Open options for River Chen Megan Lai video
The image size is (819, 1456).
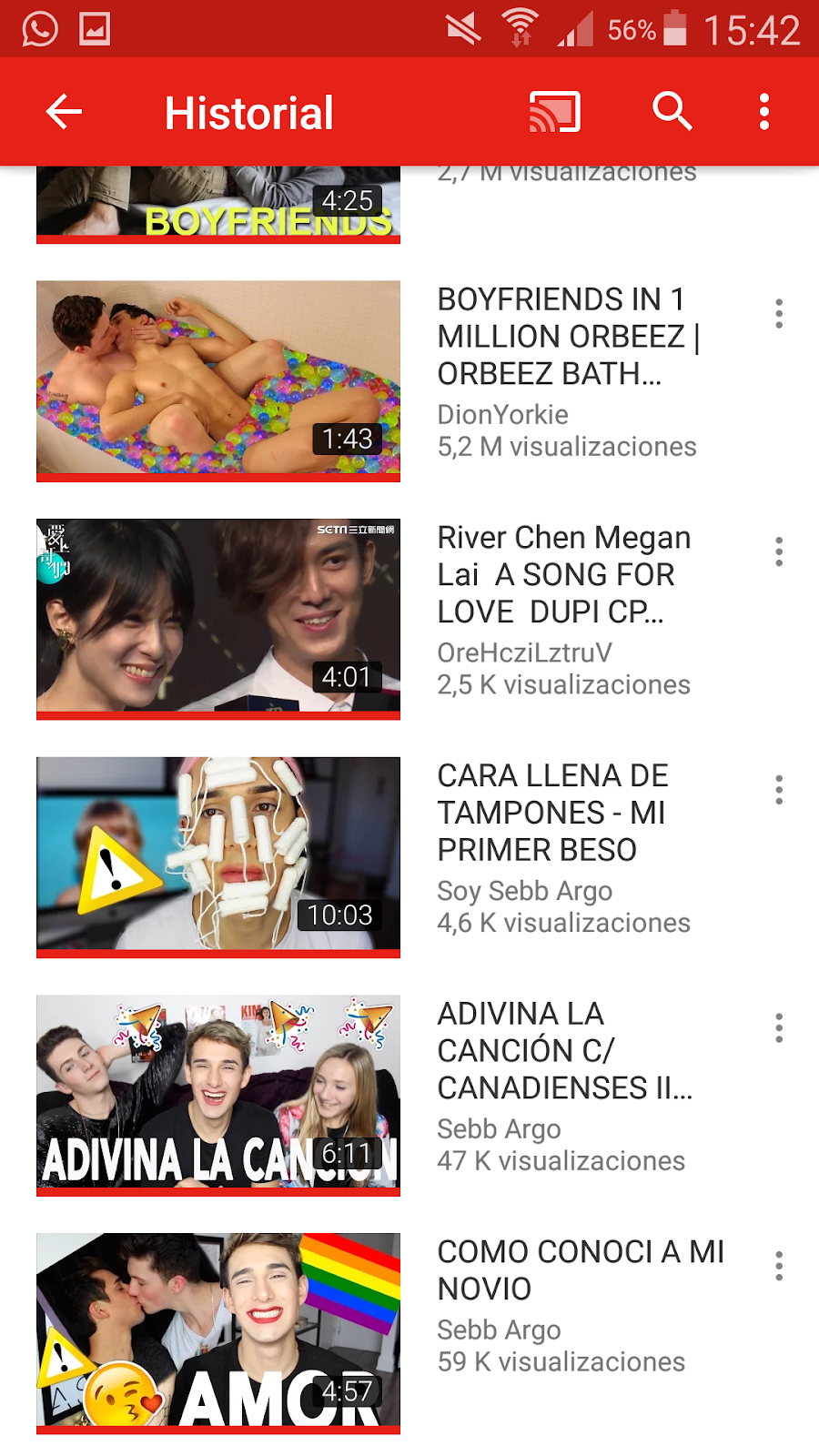tap(779, 551)
